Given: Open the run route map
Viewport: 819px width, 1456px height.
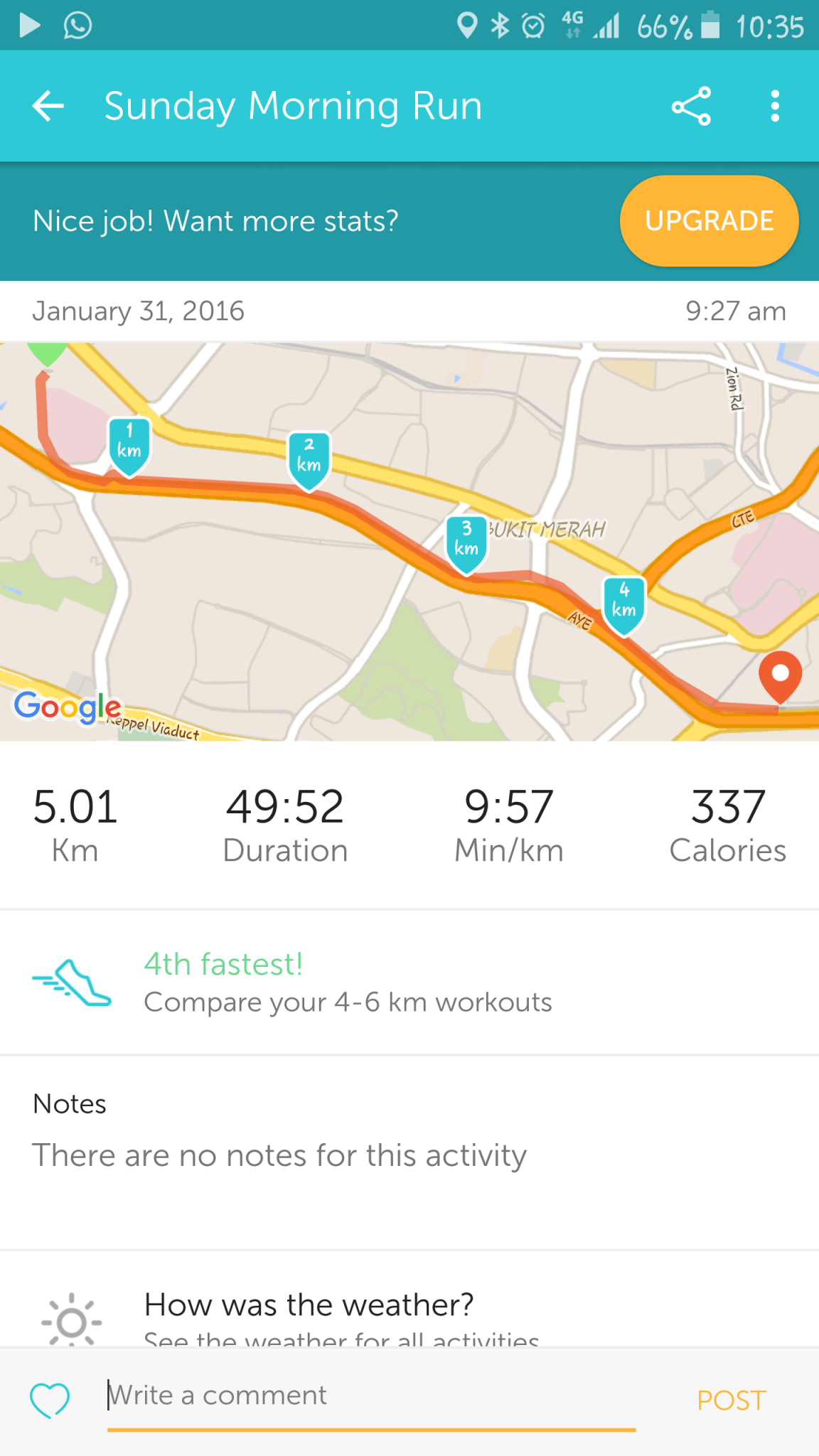Looking at the screenshot, I should [409, 542].
